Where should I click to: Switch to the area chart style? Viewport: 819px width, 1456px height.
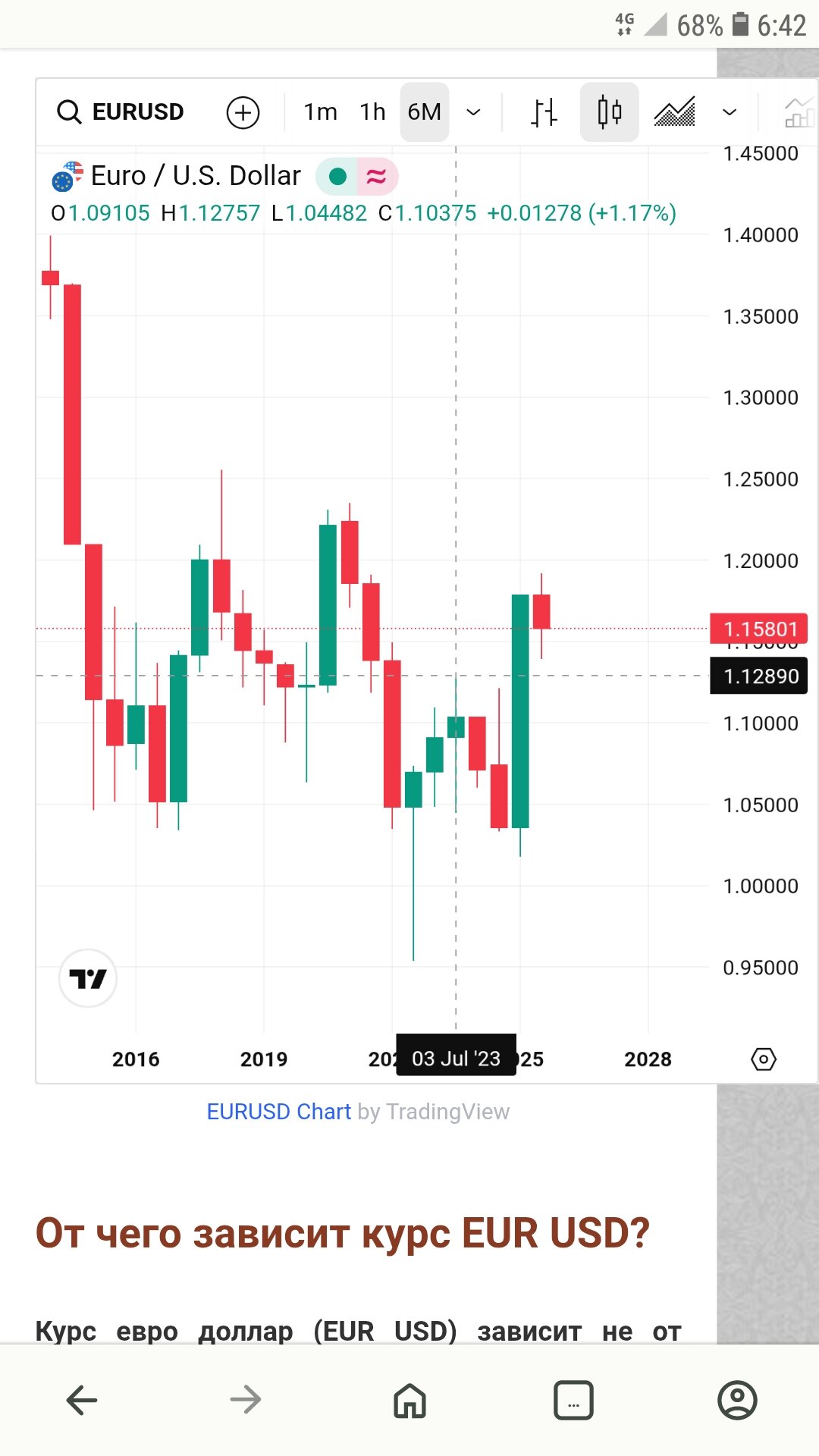click(x=674, y=112)
